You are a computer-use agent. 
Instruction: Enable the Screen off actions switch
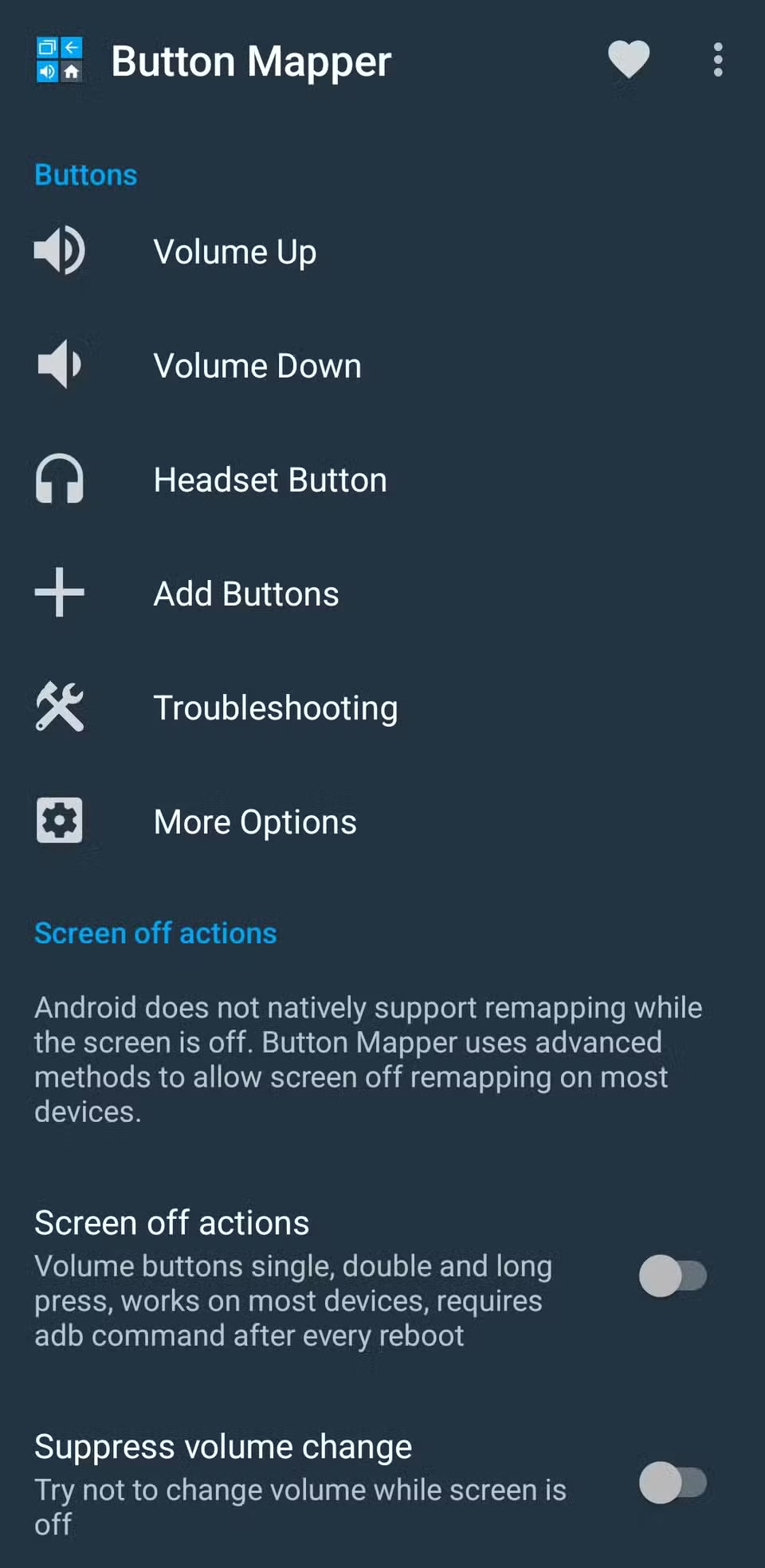click(x=672, y=1276)
